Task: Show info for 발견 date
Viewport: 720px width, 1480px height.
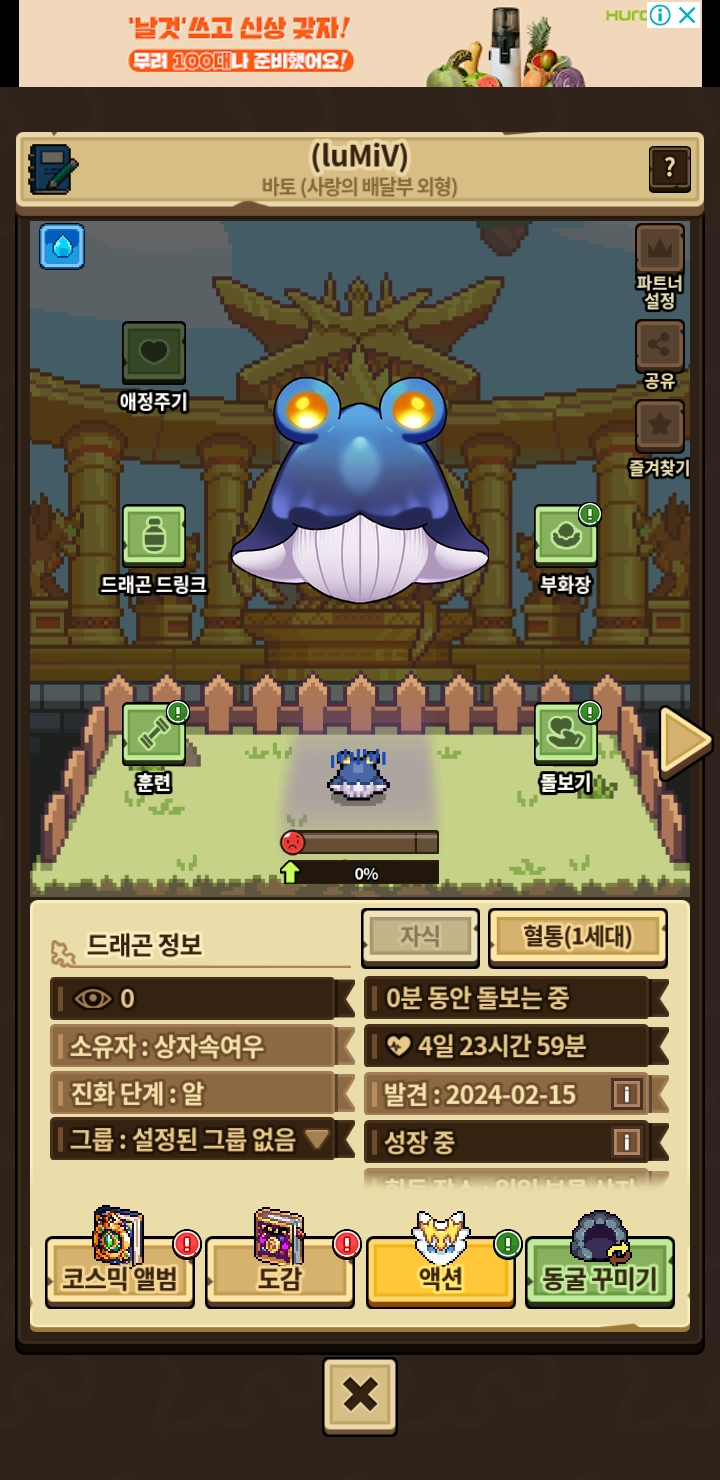Action: coord(627,1094)
